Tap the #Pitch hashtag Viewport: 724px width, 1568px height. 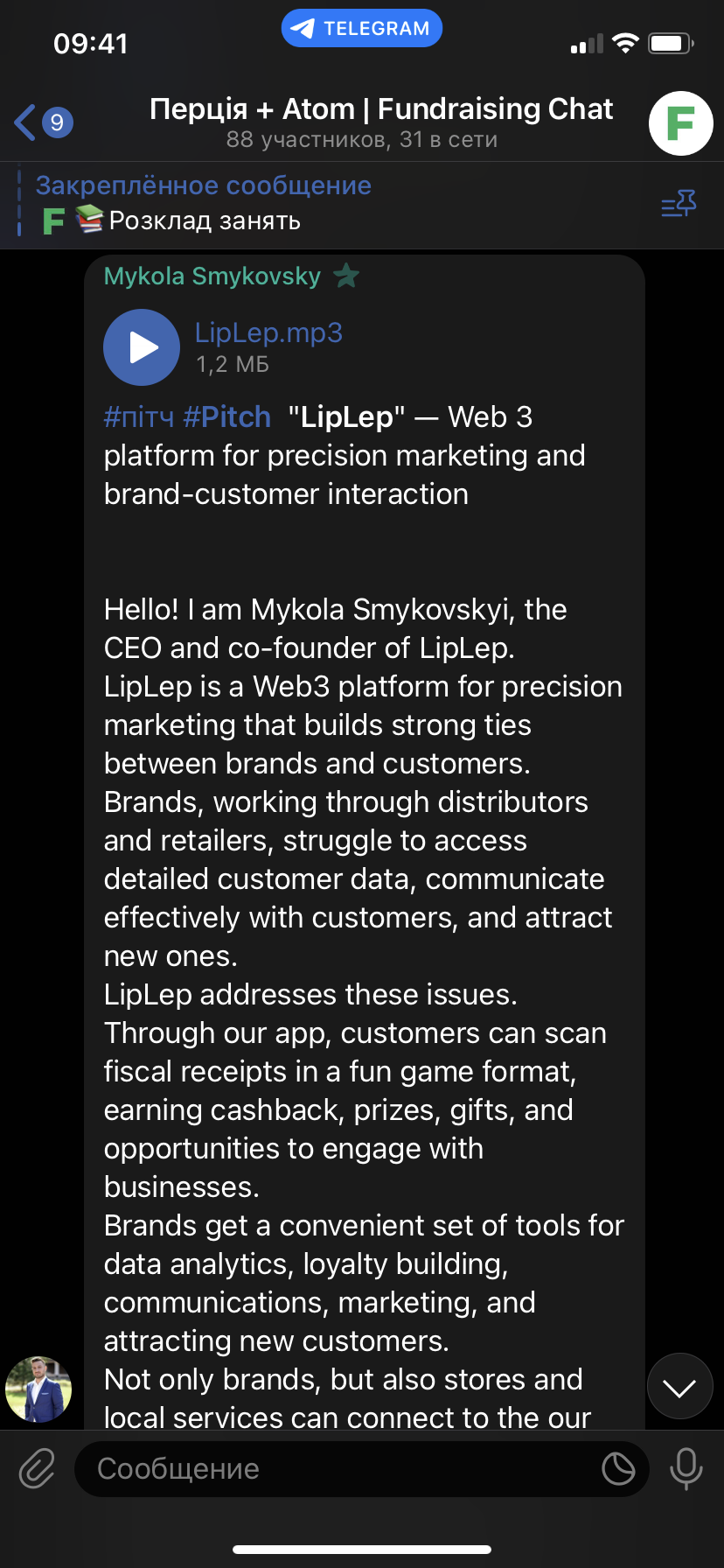pyautogui.click(x=226, y=417)
